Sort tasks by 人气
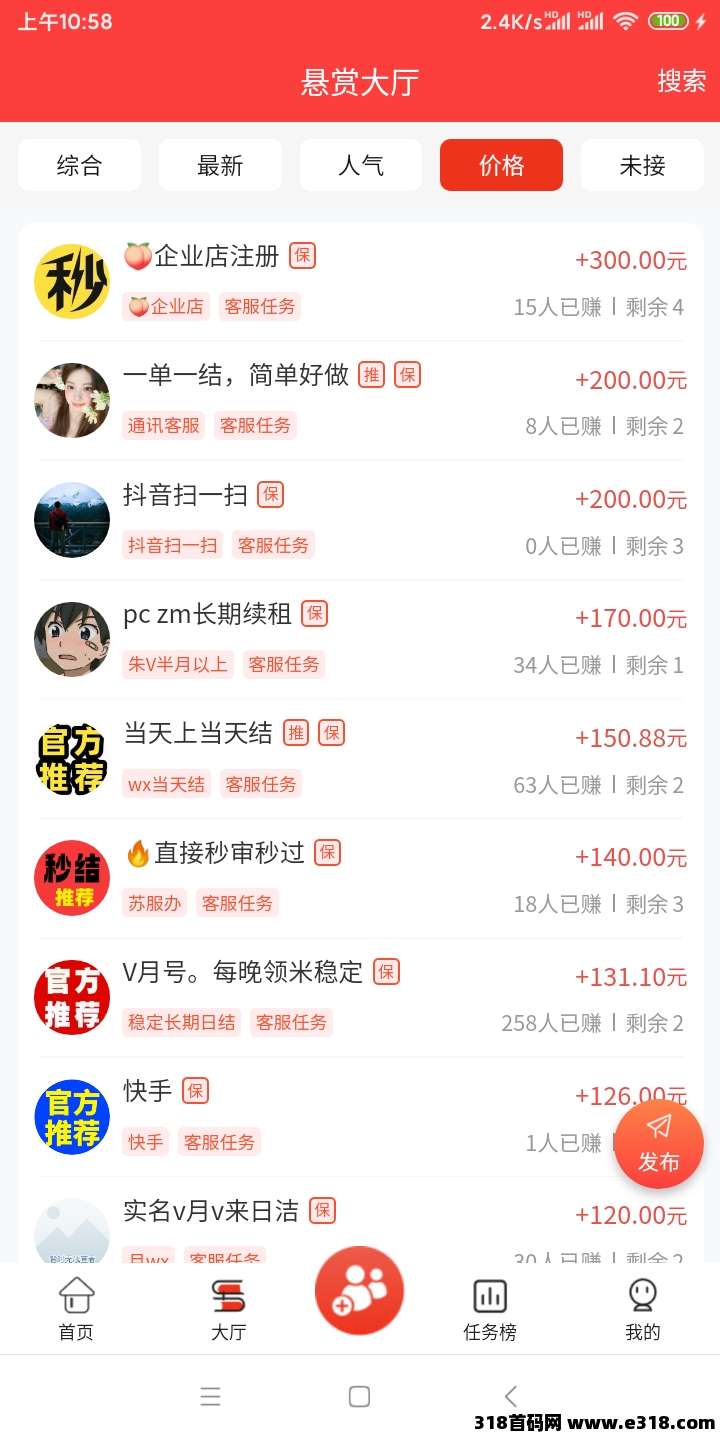The height and width of the screenshot is (1440, 720). coord(361,165)
